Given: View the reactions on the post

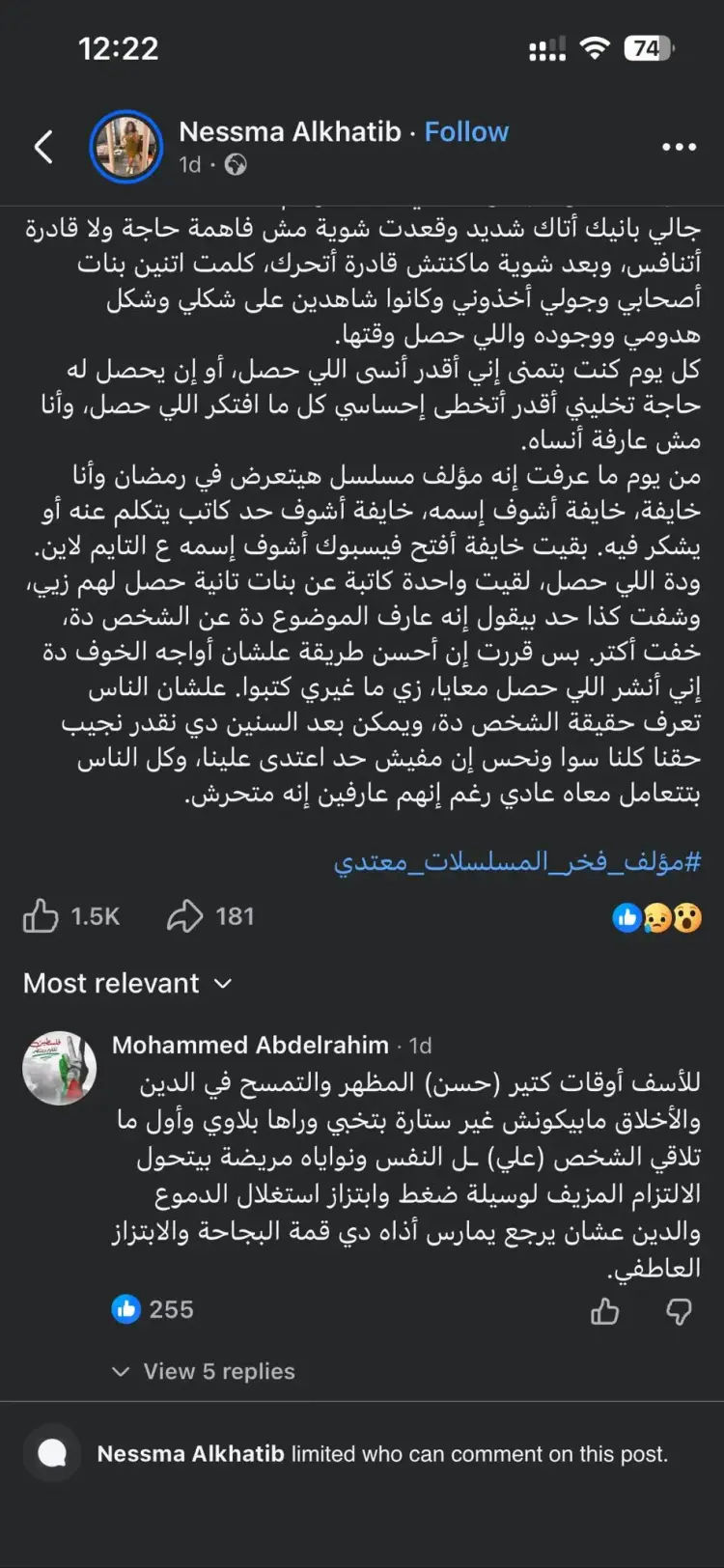Looking at the screenshot, I should click(656, 917).
